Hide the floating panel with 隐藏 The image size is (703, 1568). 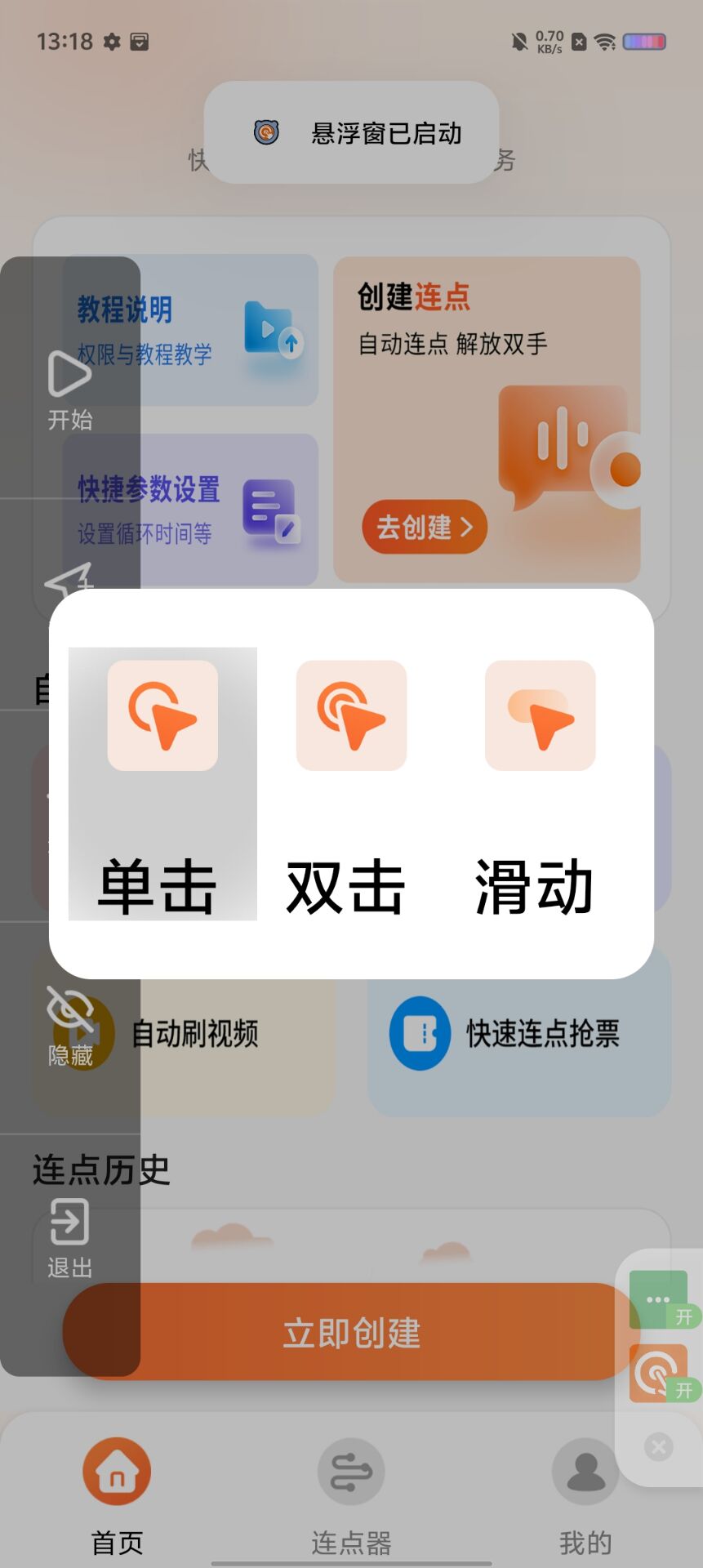pos(70,1027)
